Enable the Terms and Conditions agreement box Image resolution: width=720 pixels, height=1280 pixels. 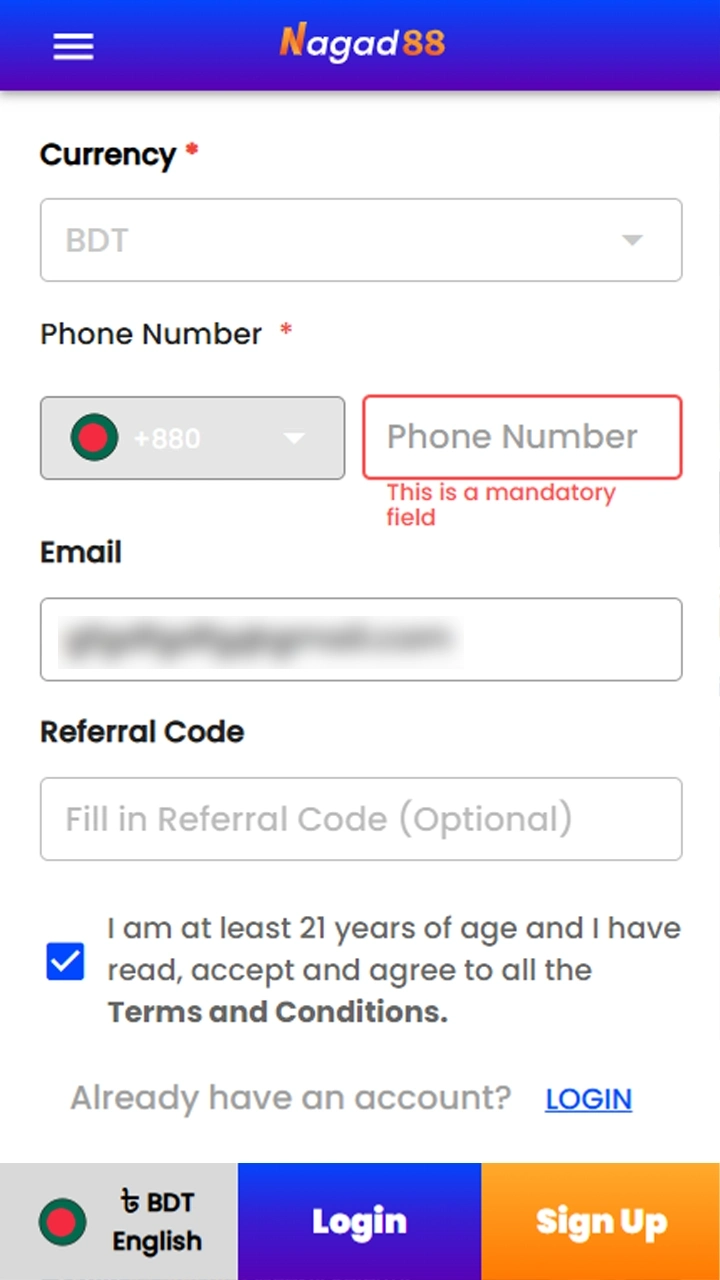65,961
